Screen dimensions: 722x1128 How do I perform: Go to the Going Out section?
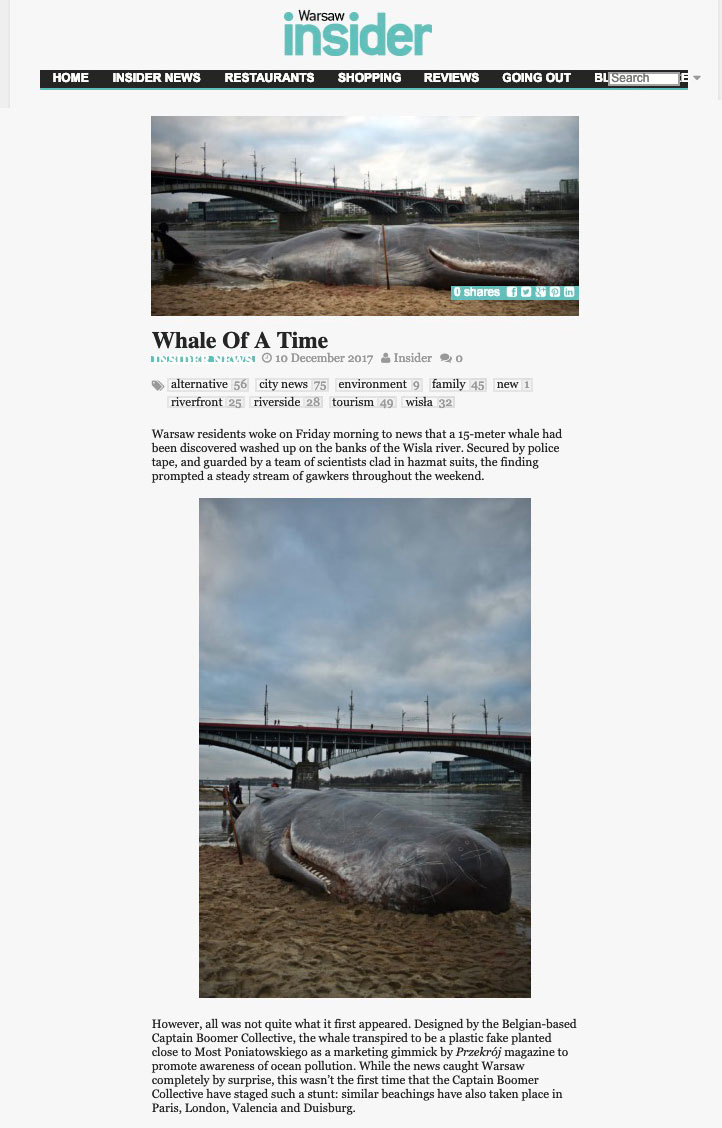click(536, 78)
